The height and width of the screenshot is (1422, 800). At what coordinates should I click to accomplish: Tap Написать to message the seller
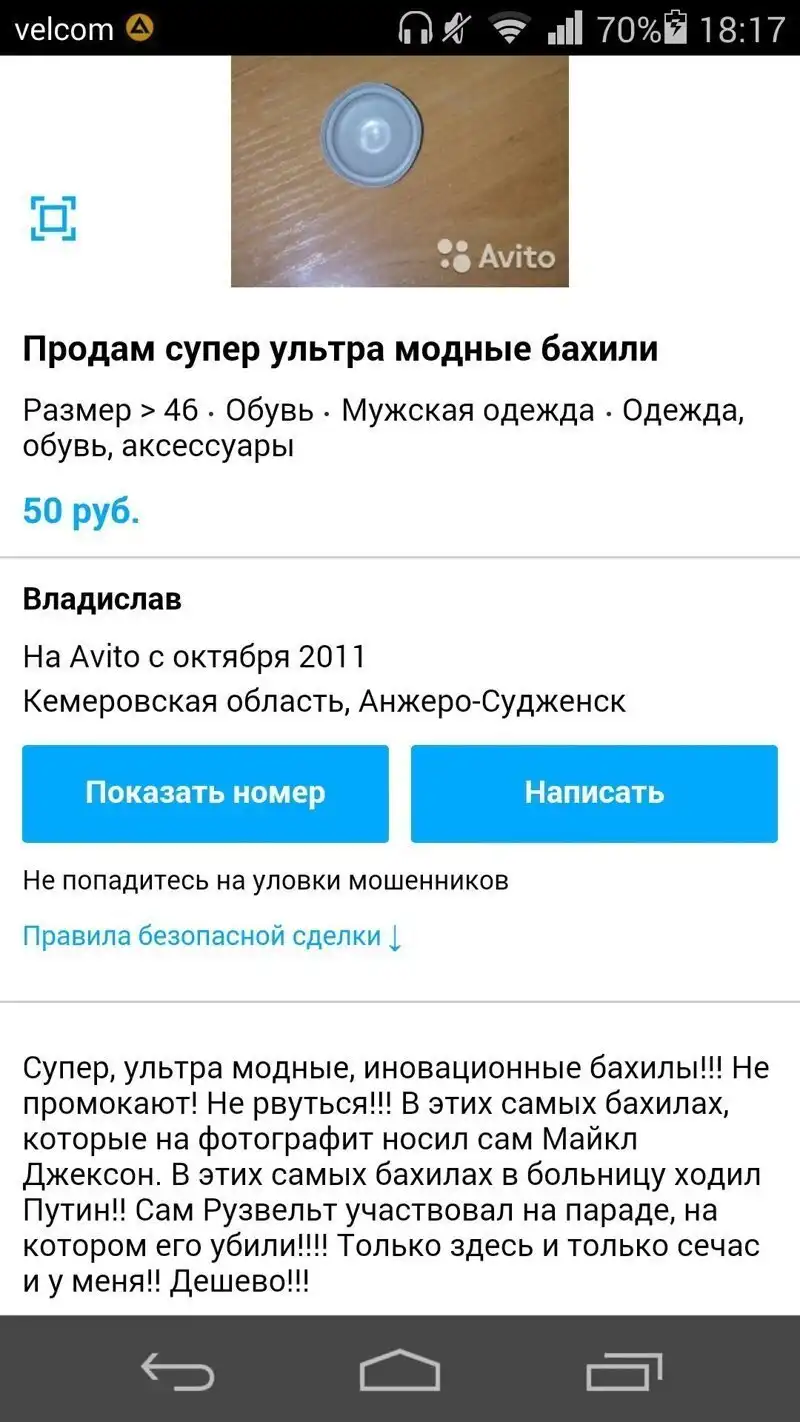click(594, 793)
